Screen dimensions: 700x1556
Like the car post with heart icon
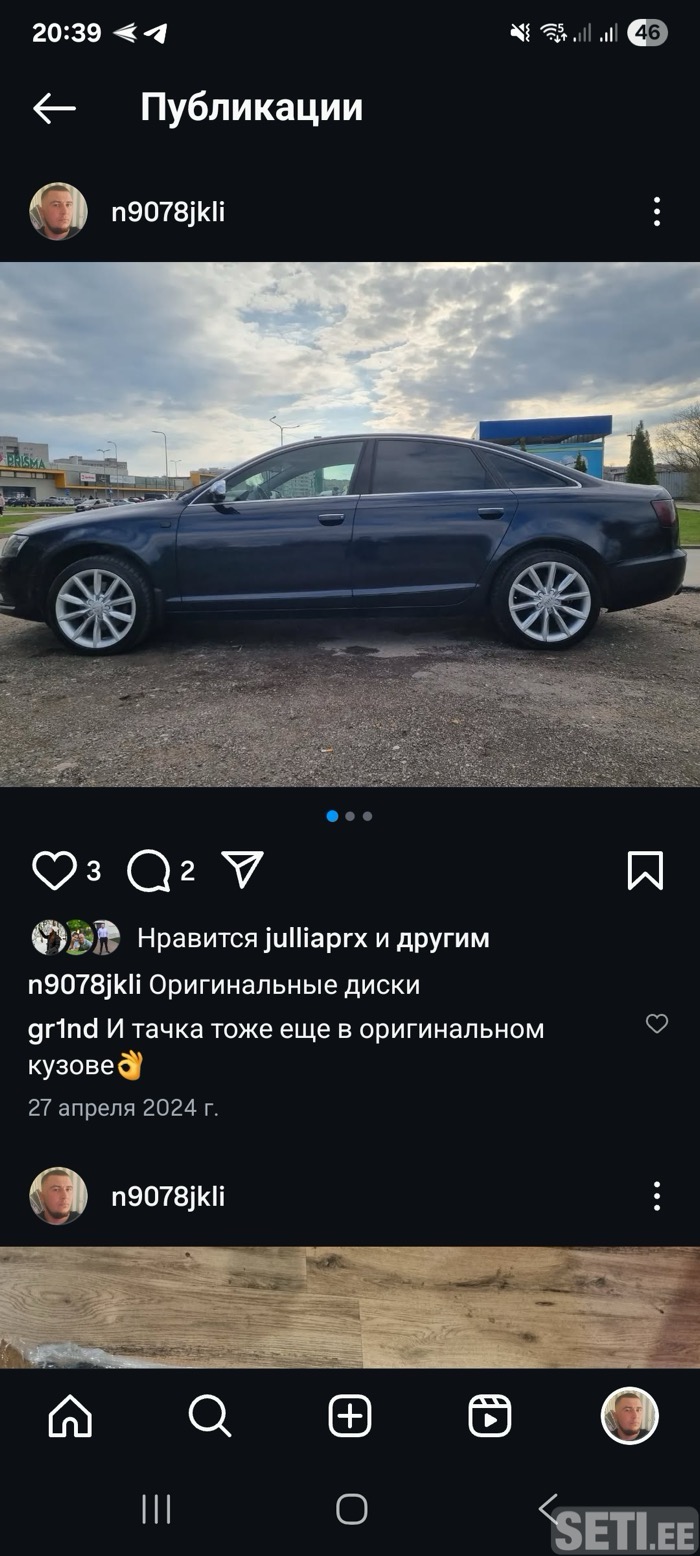click(x=54, y=871)
